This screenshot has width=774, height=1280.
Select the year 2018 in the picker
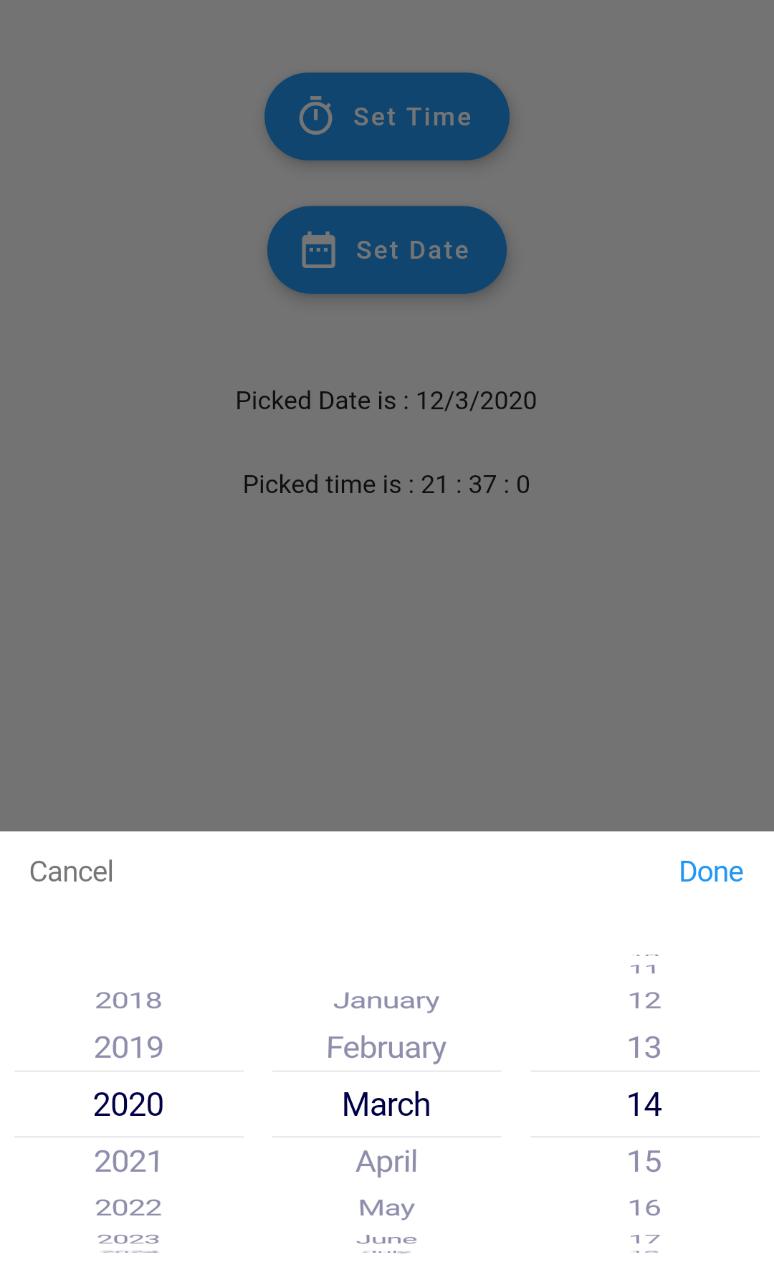tap(128, 1000)
